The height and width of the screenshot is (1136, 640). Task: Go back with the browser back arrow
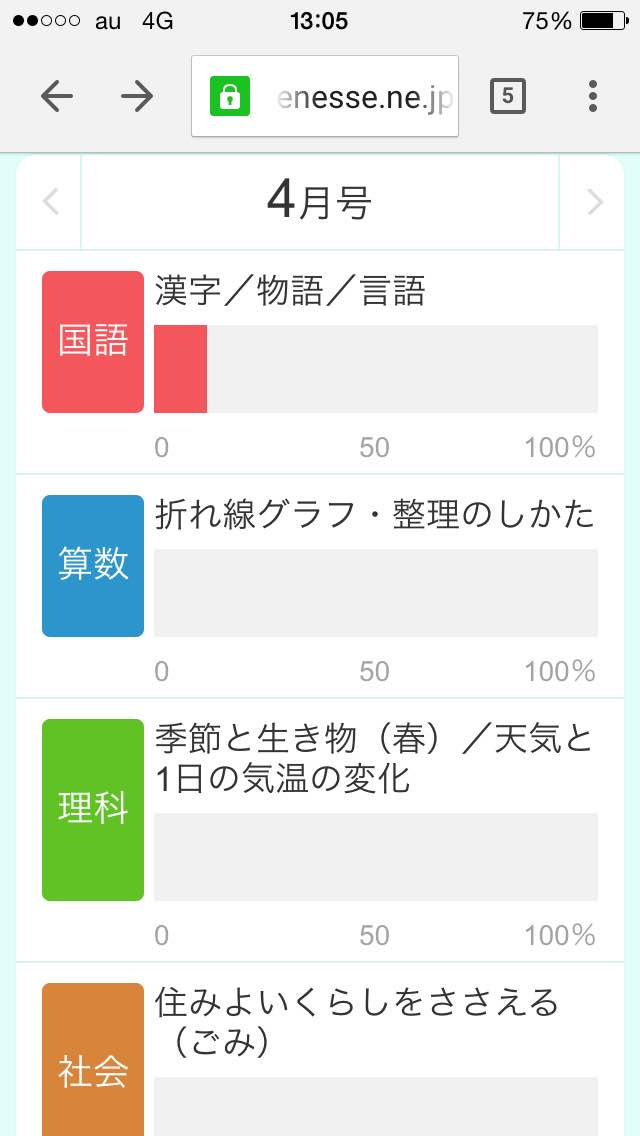pyautogui.click(x=57, y=96)
